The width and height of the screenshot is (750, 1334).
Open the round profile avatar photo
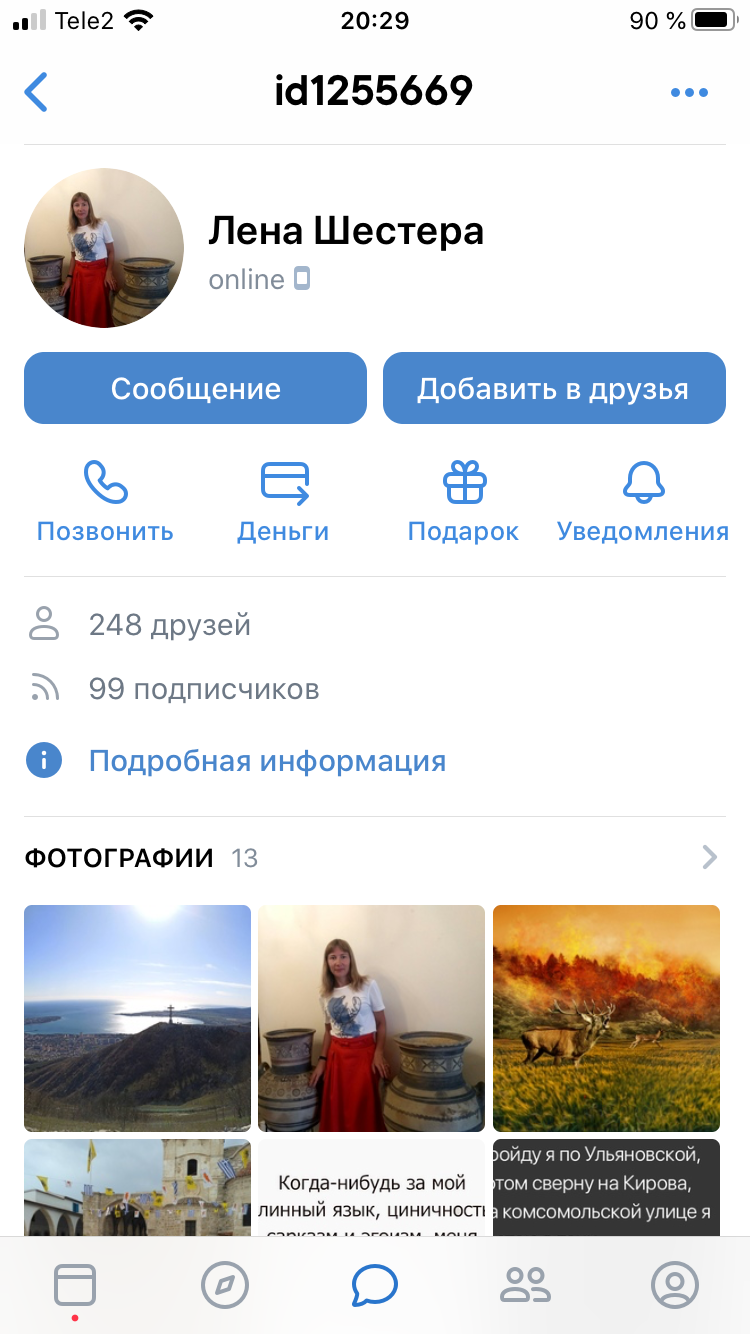tap(104, 248)
